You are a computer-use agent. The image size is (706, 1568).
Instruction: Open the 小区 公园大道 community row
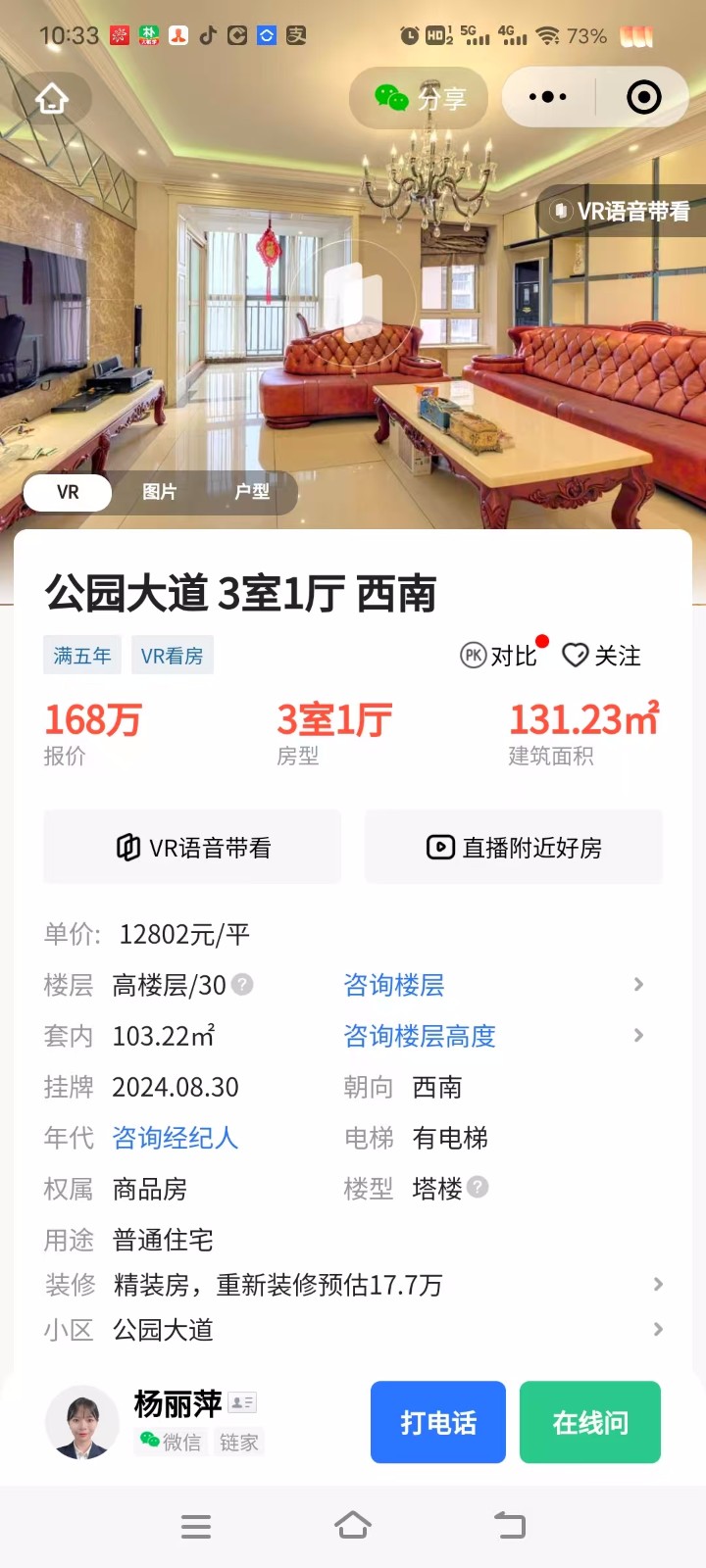[x=353, y=1330]
